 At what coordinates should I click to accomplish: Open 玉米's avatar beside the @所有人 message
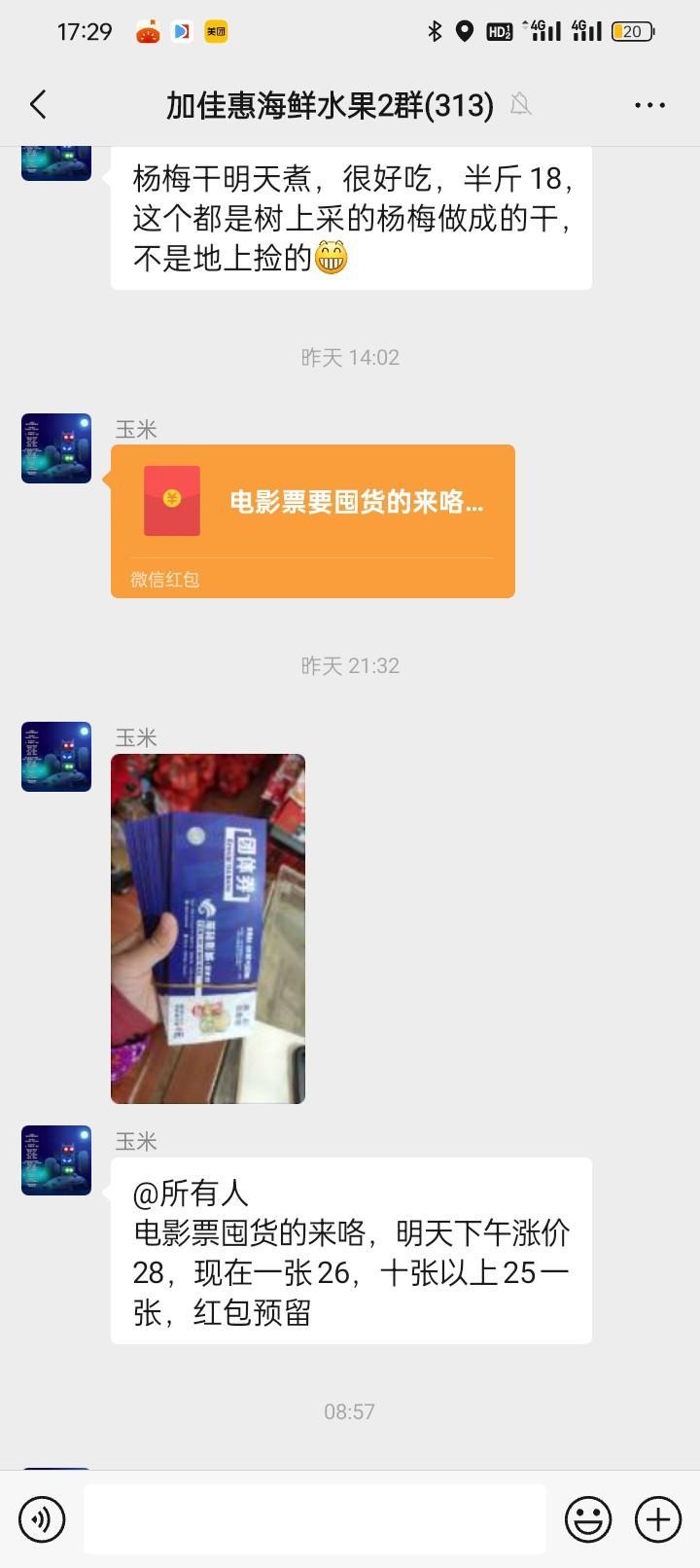click(x=56, y=1160)
